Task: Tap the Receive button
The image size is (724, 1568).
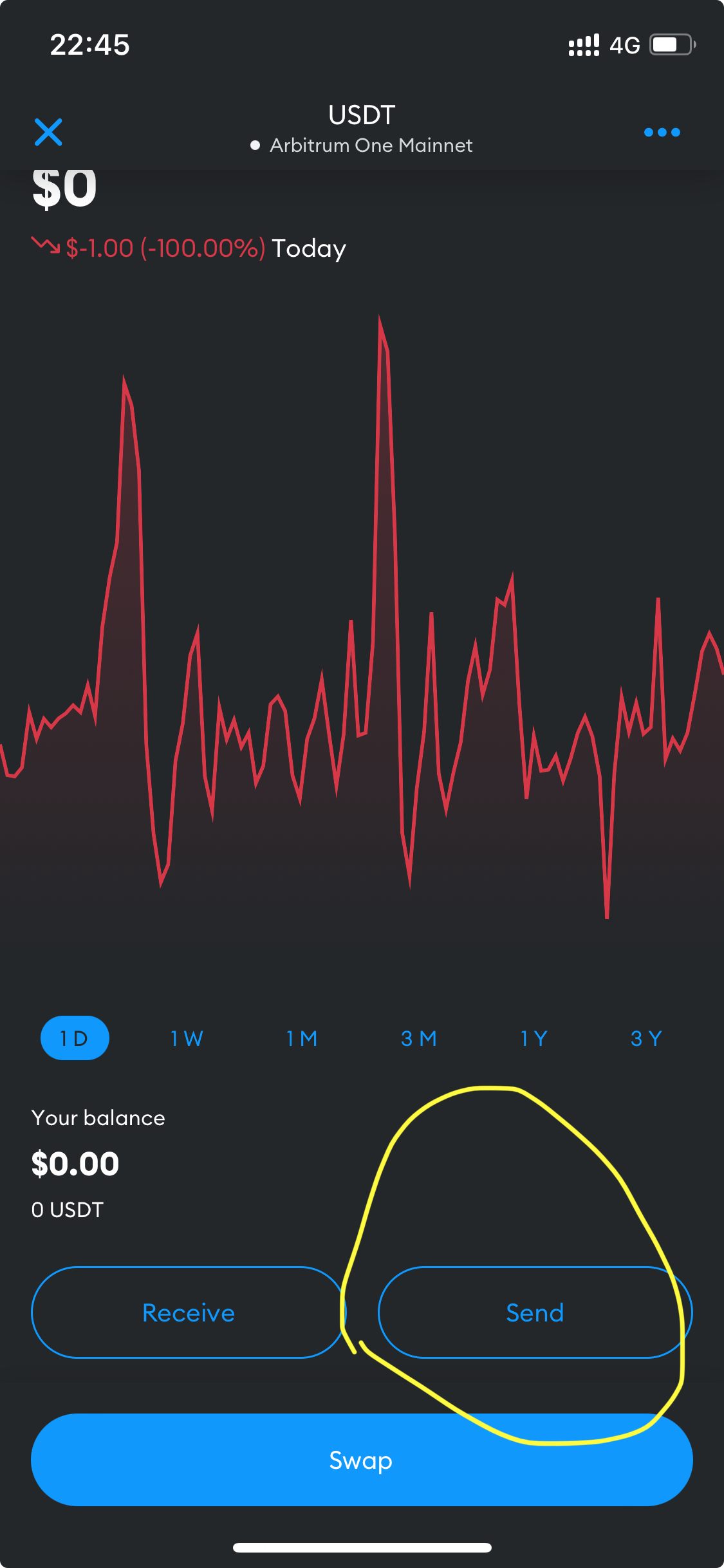Action: click(x=189, y=1312)
